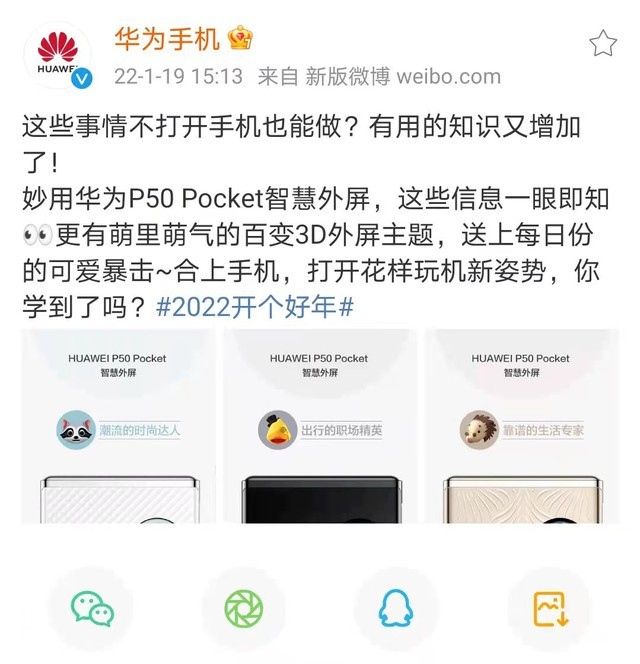View the 靠谱的生活专家 image
640x664 pixels.
point(522,426)
